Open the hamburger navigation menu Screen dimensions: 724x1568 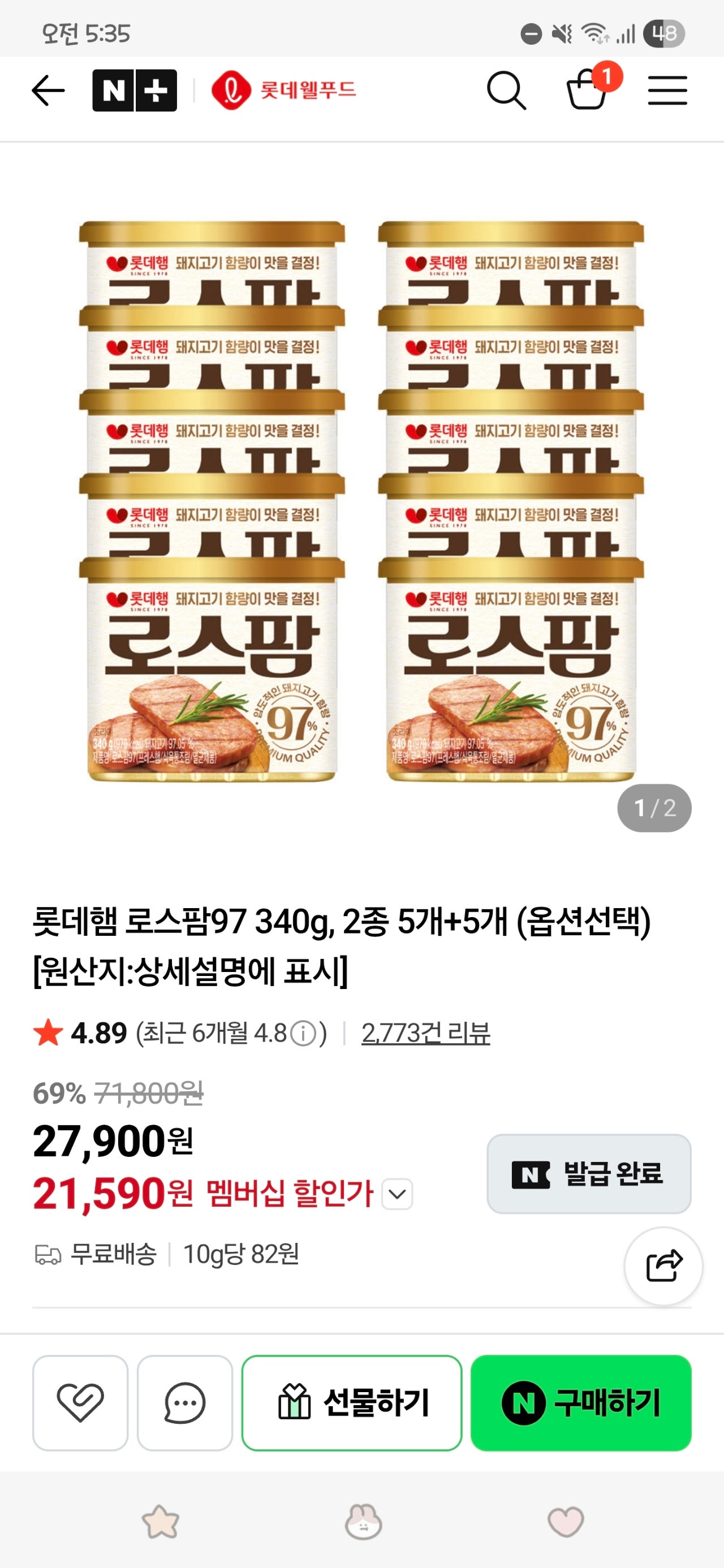click(667, 91)
